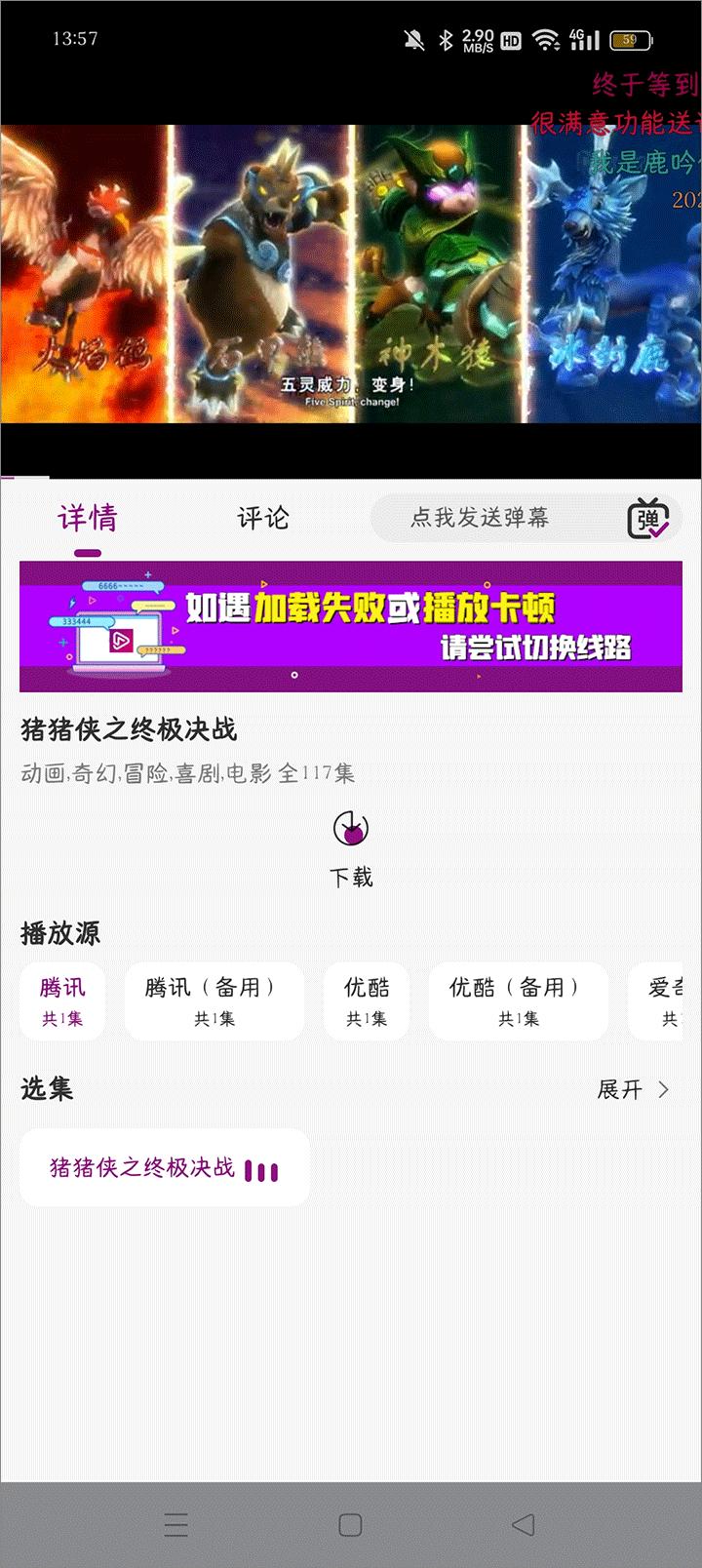
Task: Play the 猪猪侠之终极决战 episode
Action: (x=164, y=1168)
